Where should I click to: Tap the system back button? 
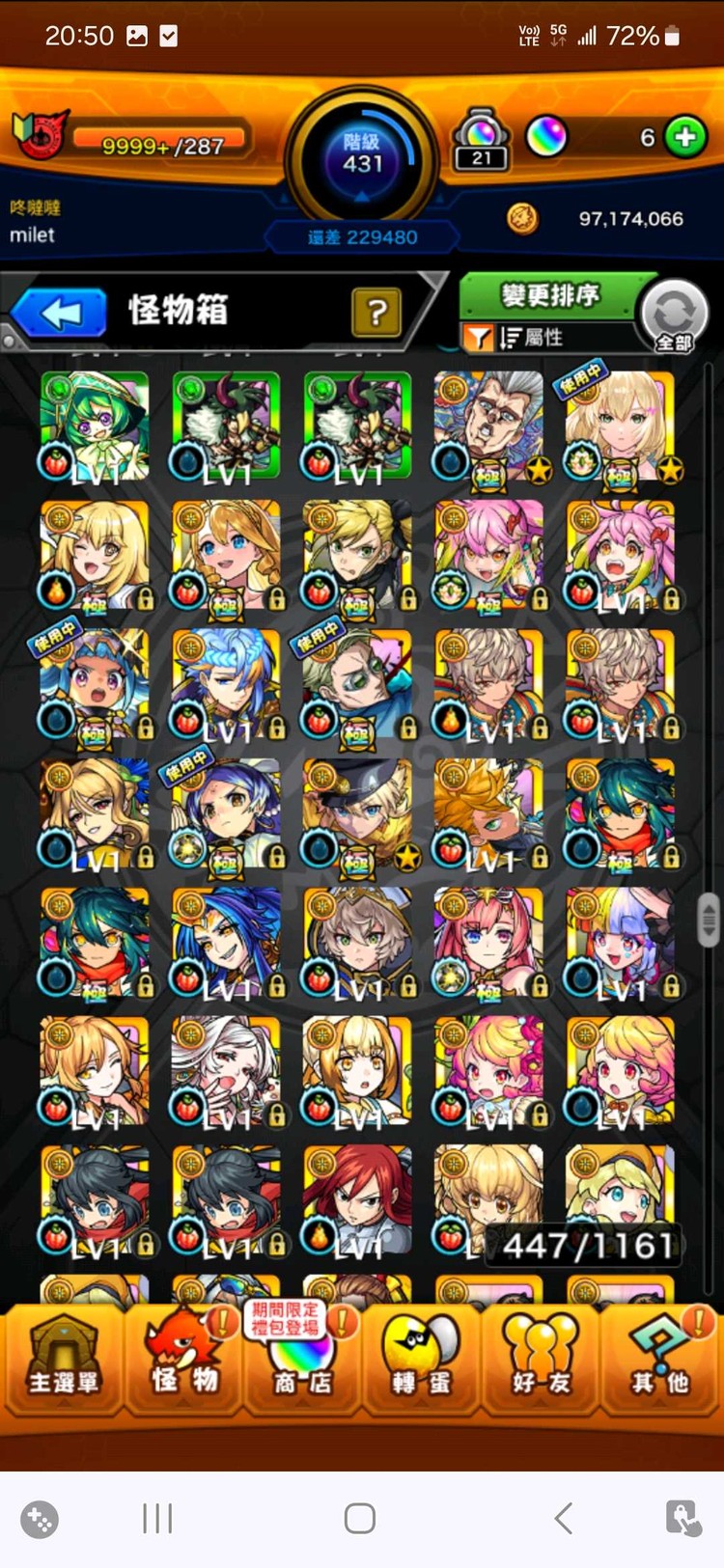click(564, 1518)
